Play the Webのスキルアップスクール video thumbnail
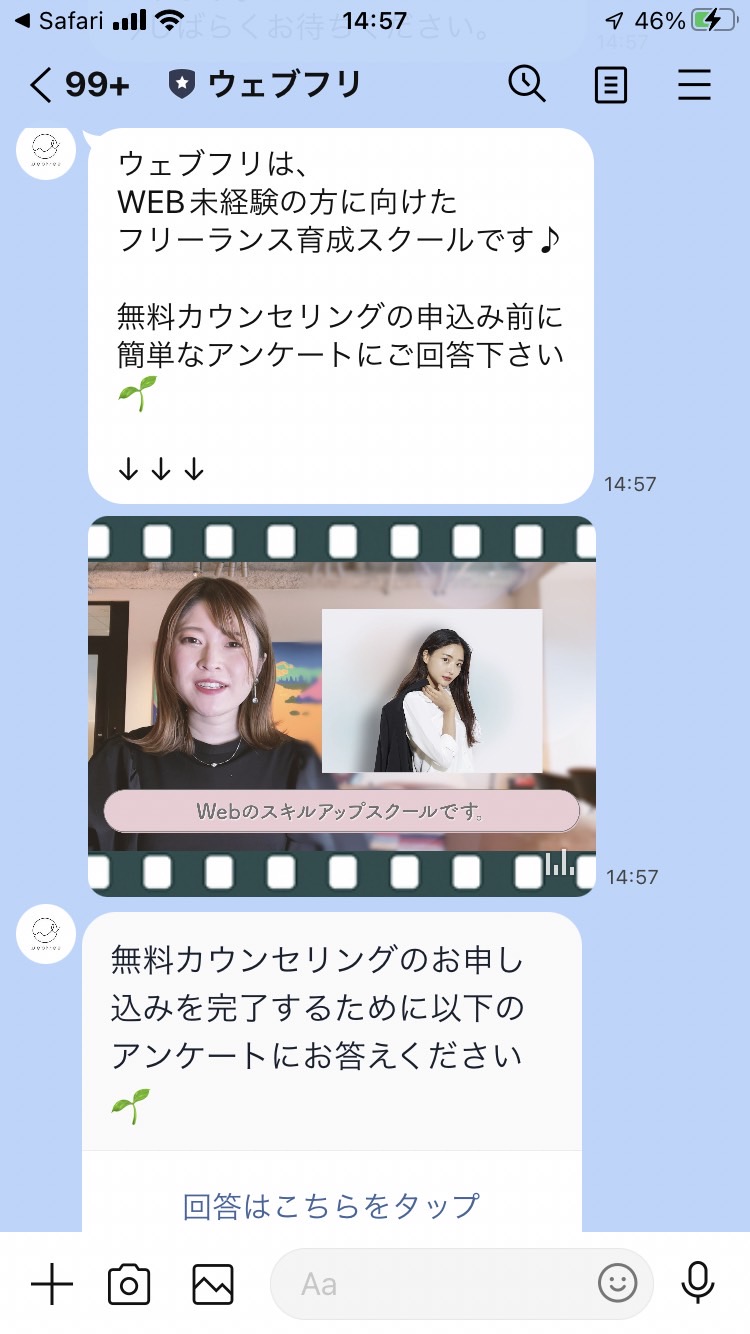Image resolution: width=750 pixels, height=1334 pixels. click(340, 705)
